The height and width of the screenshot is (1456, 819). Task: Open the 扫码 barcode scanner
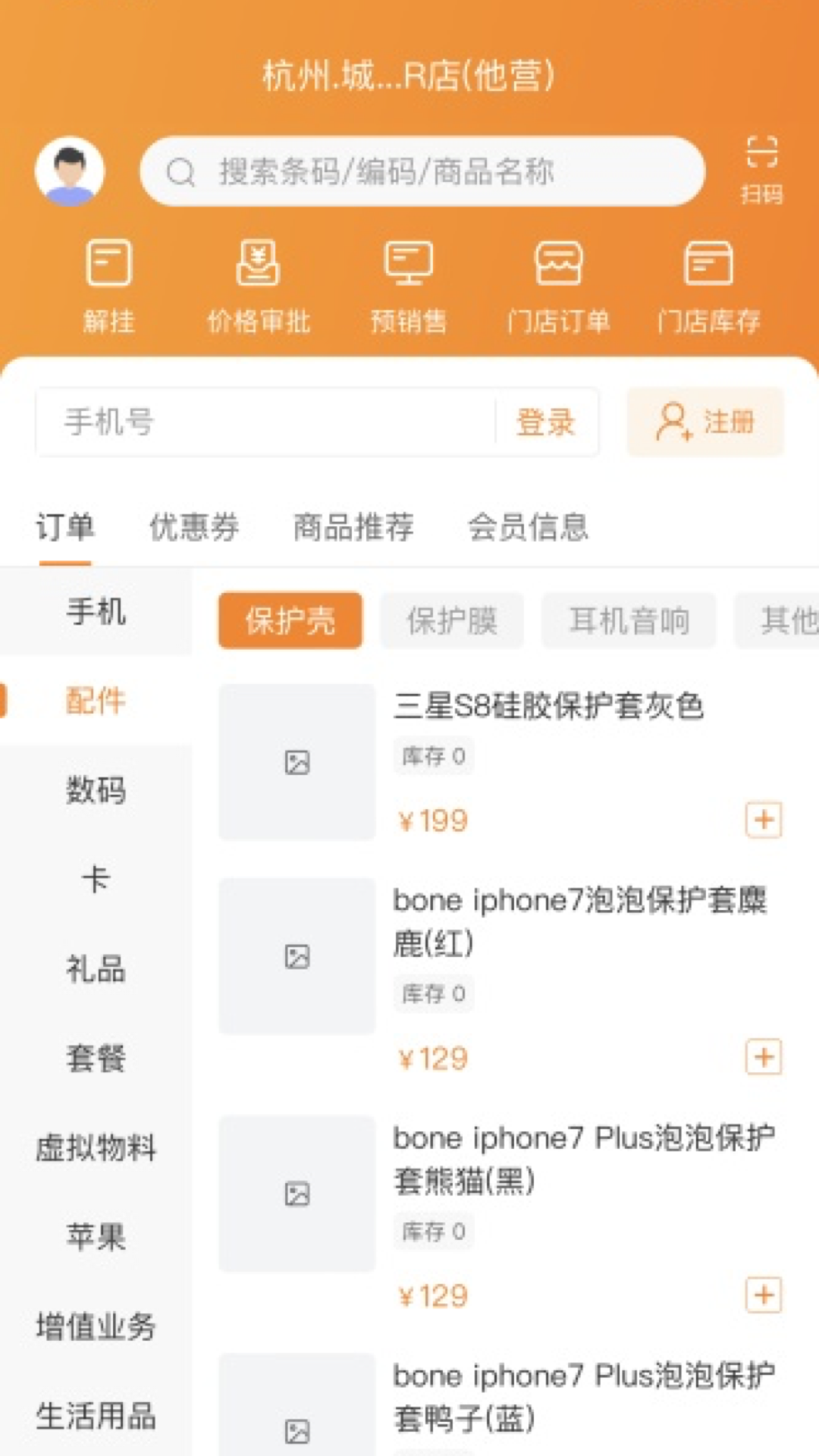click(x=761, y=170)
